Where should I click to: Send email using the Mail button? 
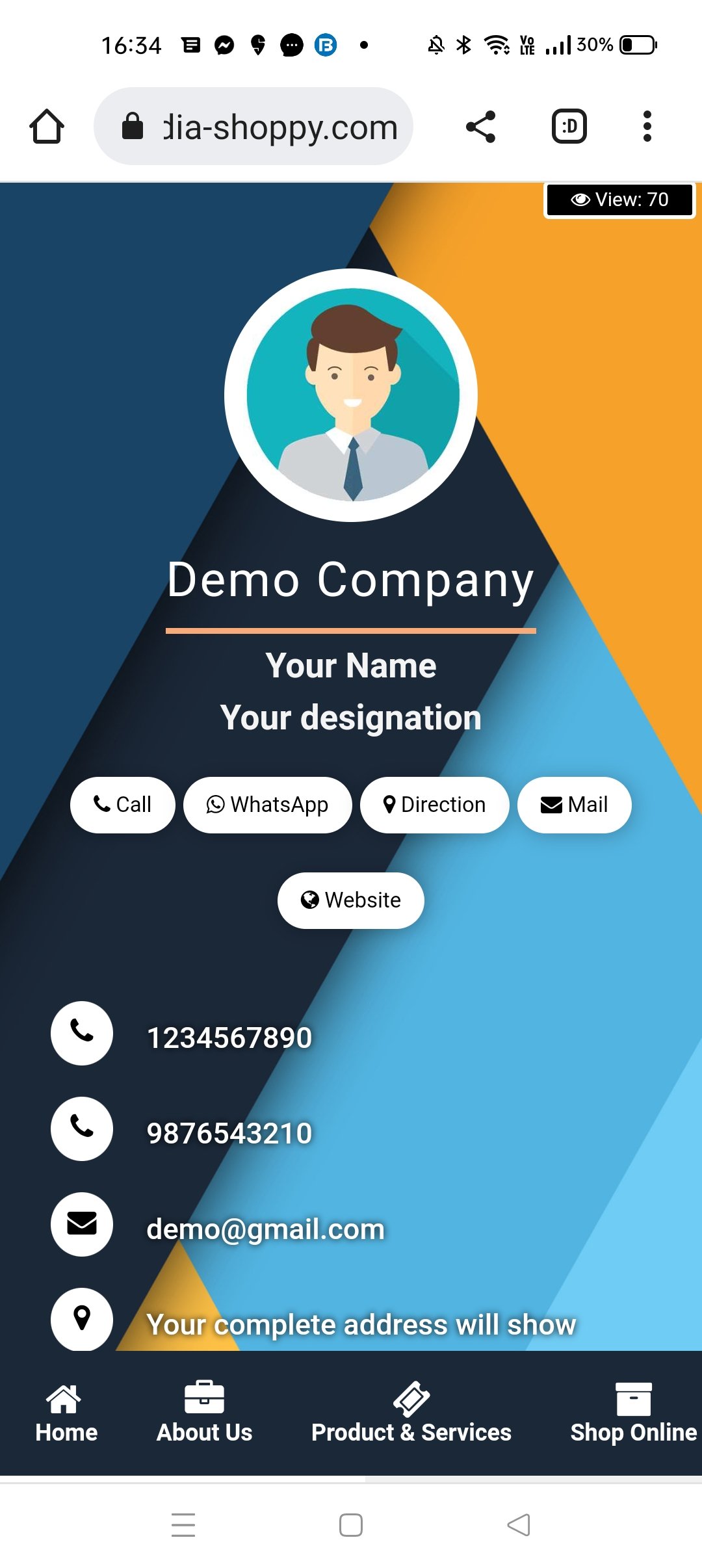point(574,805)
